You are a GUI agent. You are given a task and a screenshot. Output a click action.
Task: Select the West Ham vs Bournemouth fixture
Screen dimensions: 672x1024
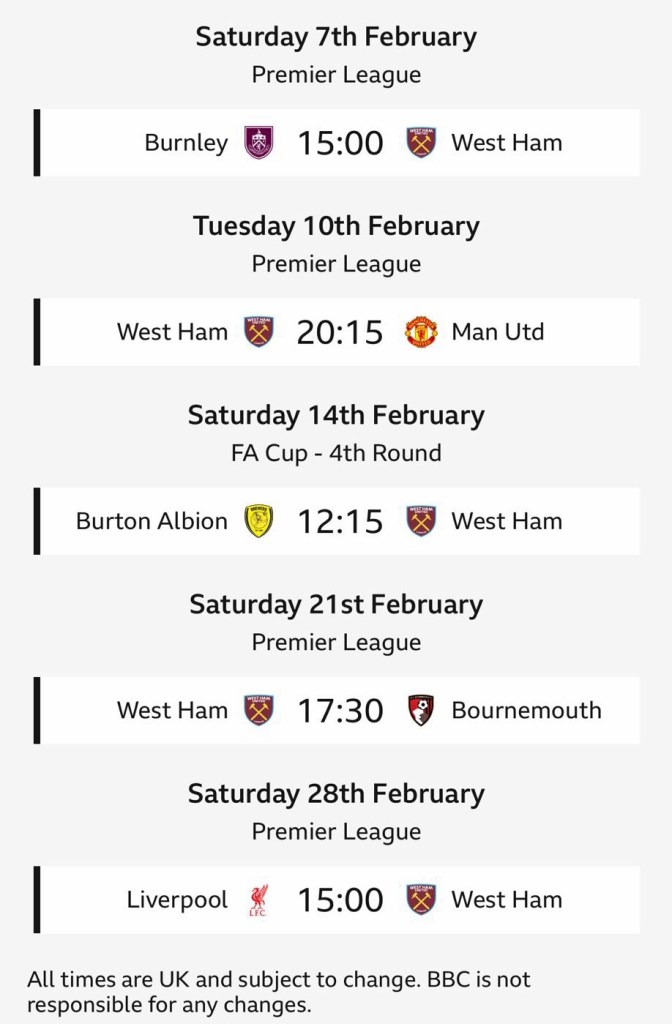340,710
